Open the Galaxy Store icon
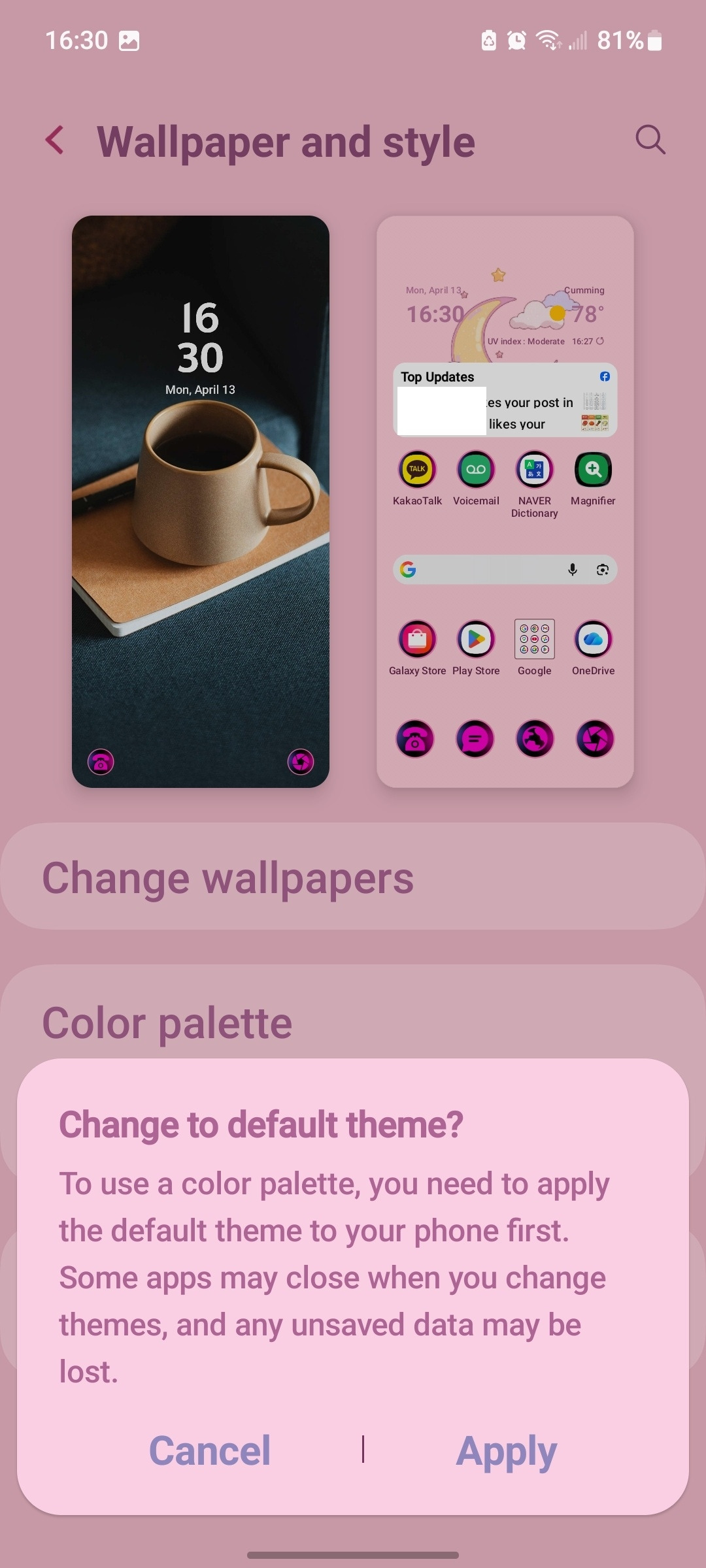This screenshot has height=1568, width=706. click(x=416, y=639)
